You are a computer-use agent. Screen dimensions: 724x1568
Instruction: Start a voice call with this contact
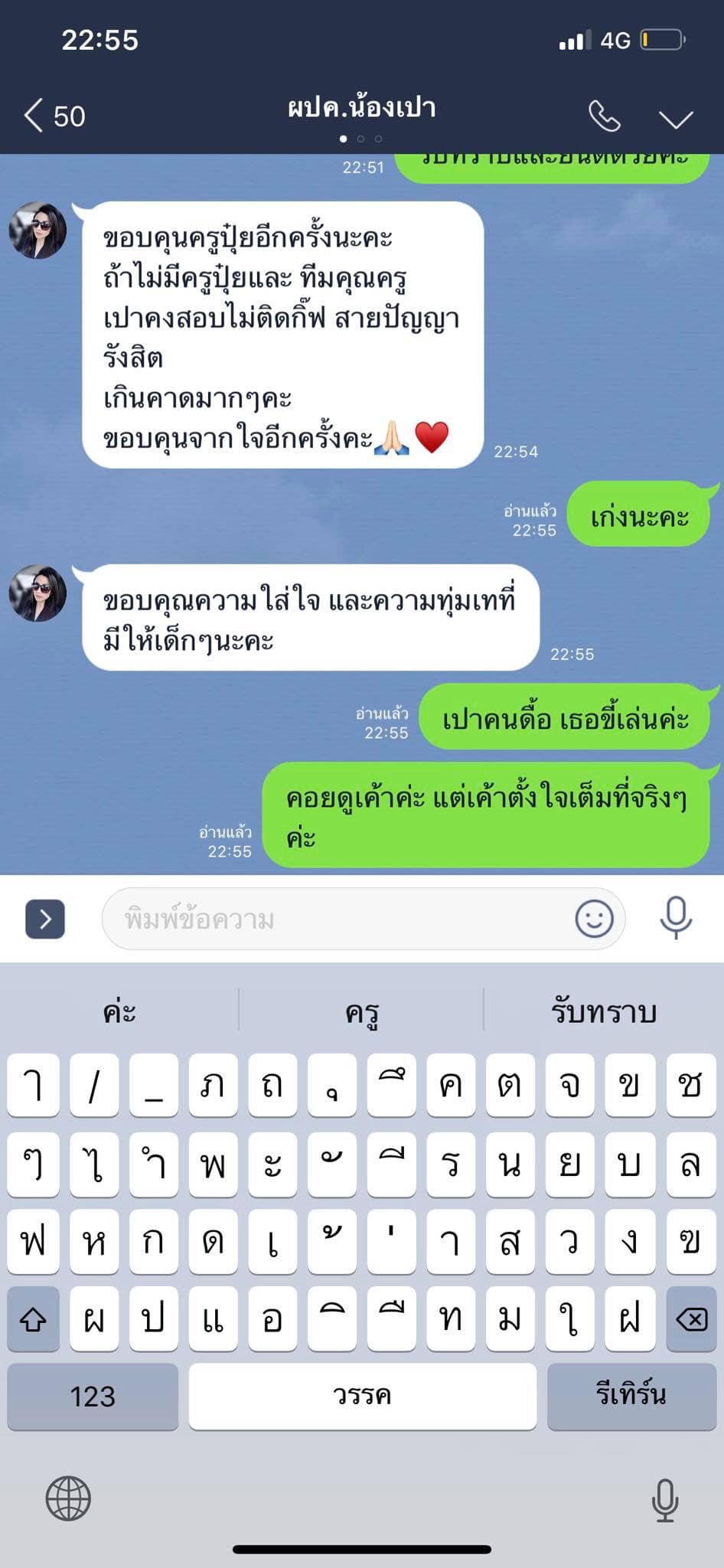604,116
